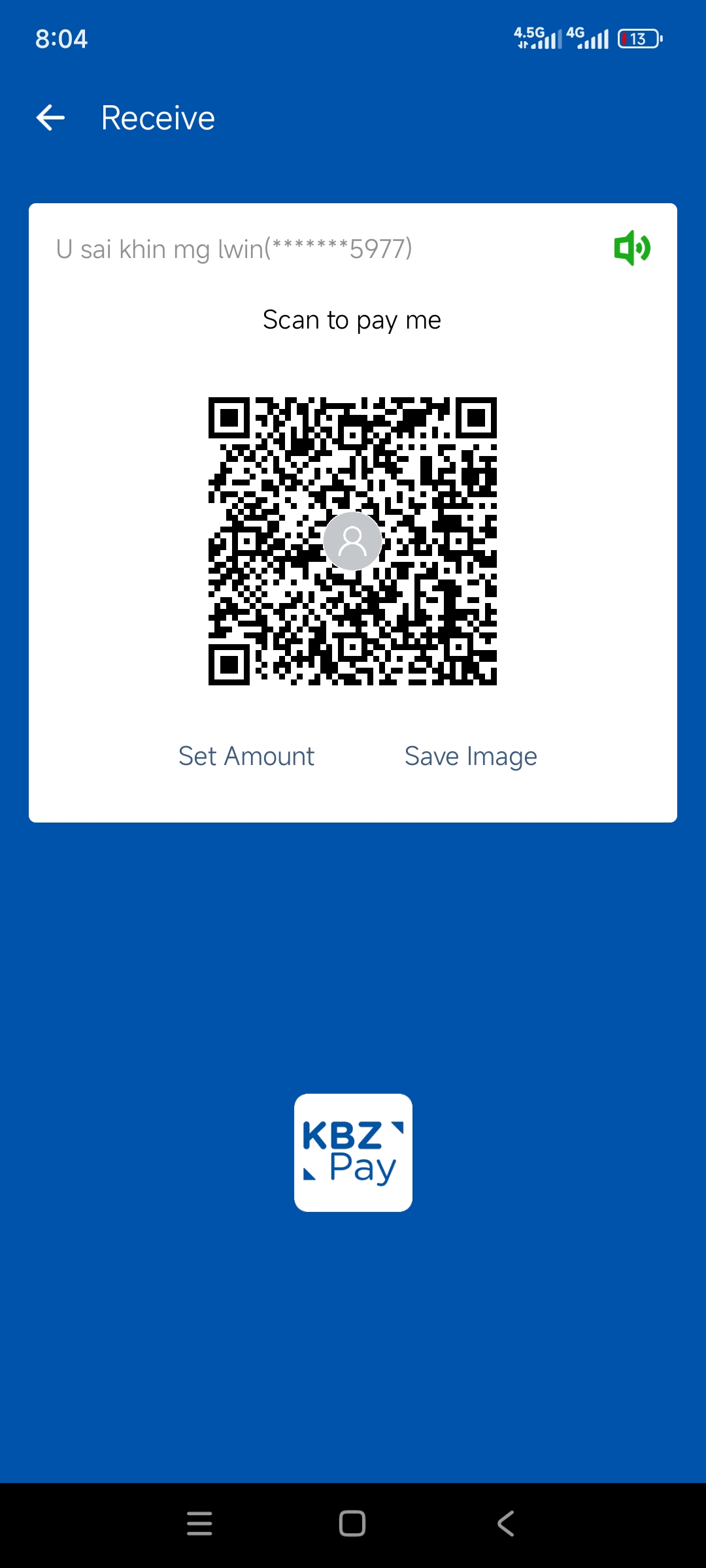Viewport: 706px width, 1568px height.
Task: Go to the phone home screen
Action: [352, 1524]
